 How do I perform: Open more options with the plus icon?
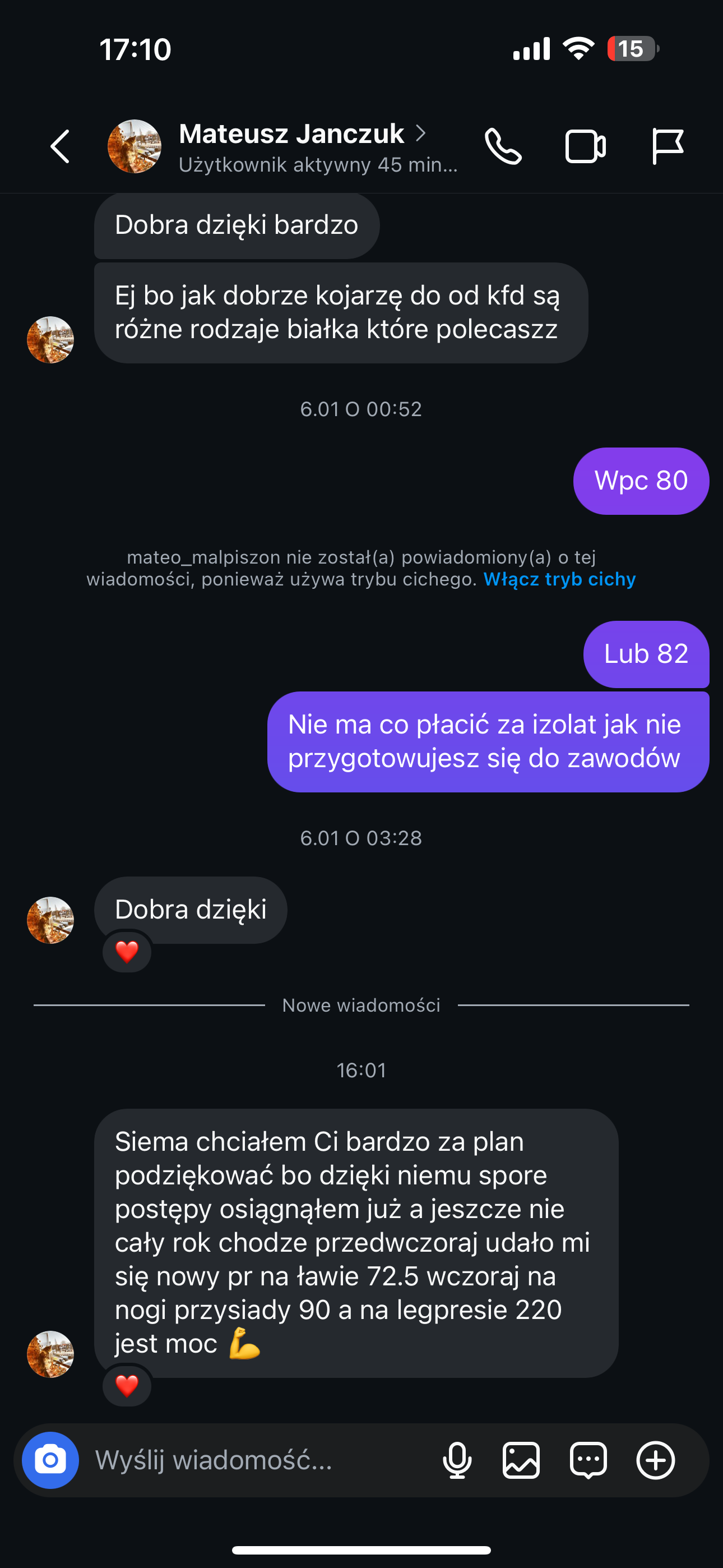click(x=655, y=1460)
